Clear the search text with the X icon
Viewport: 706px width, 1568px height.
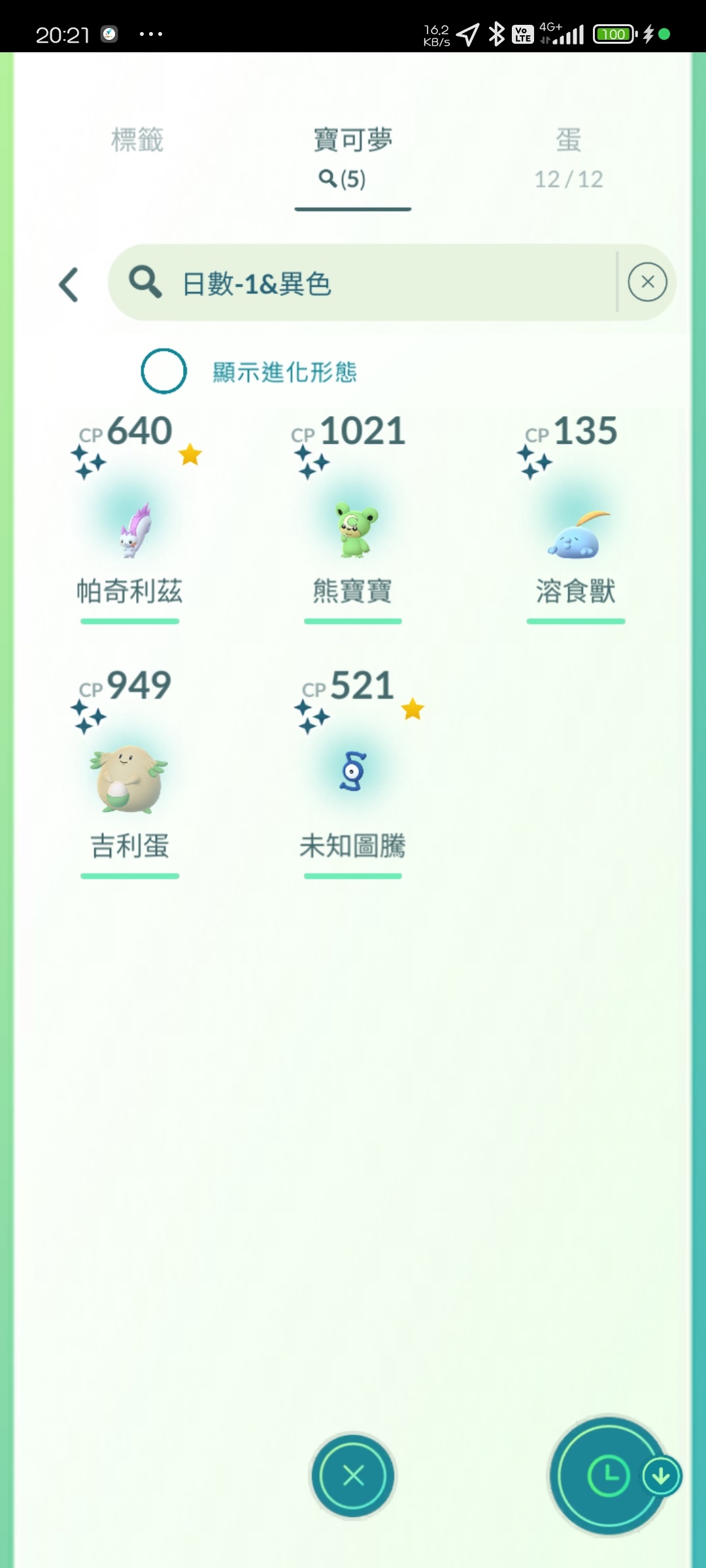point(647,282)
